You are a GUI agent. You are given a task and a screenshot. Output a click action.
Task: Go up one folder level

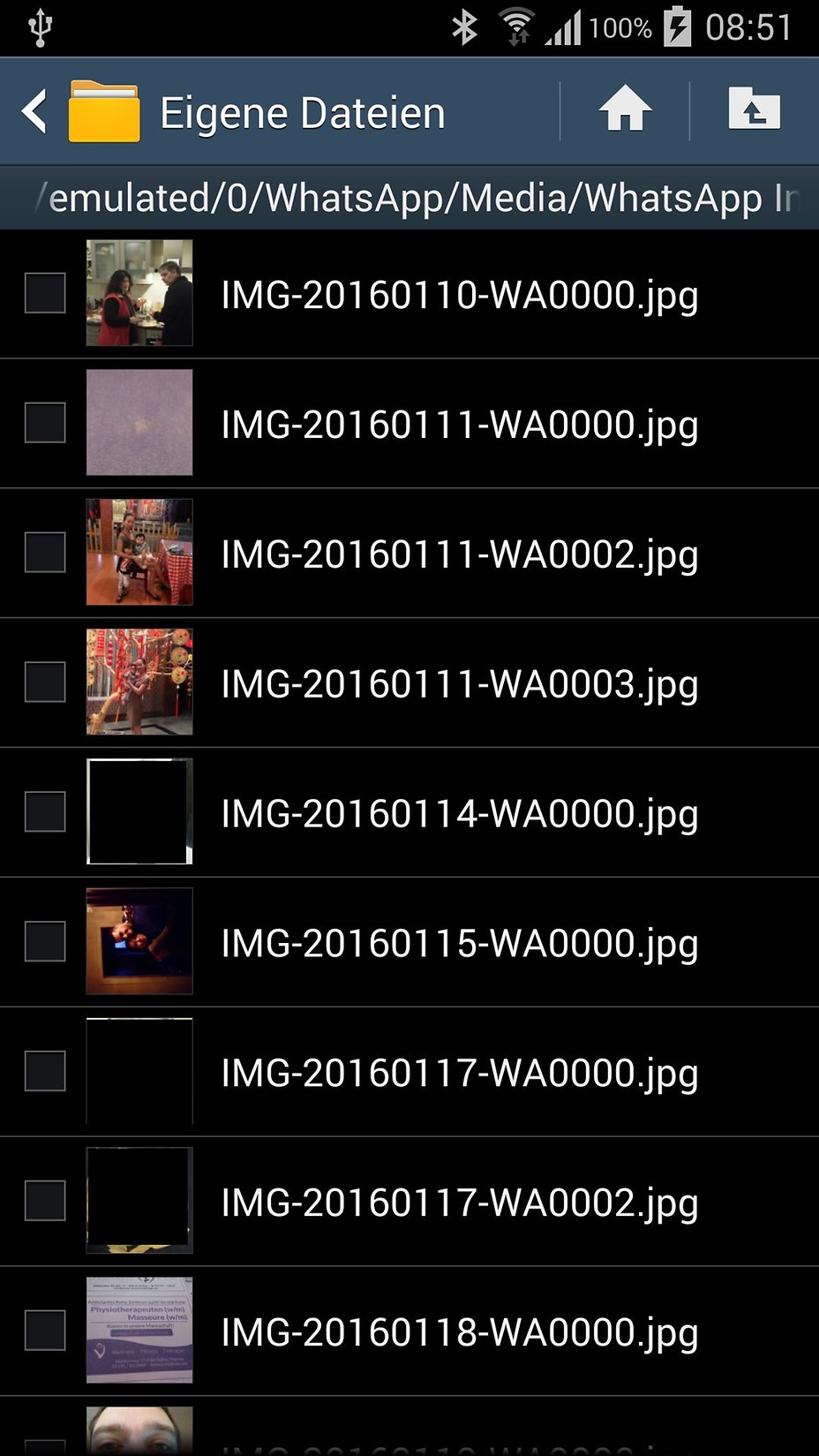coord(755,109)
